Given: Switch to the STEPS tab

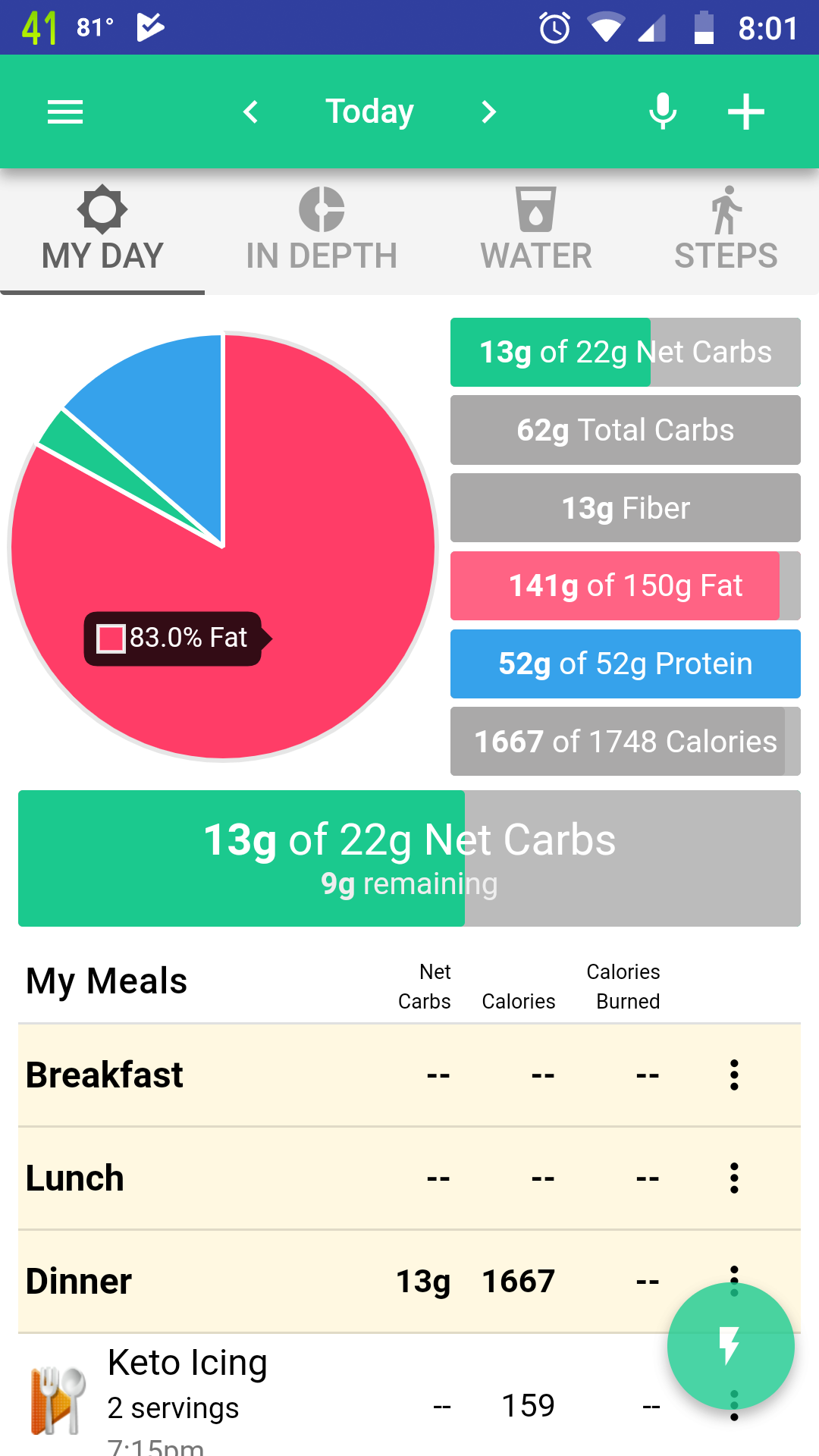Looking at the screenshot, I should coord(726,230).
